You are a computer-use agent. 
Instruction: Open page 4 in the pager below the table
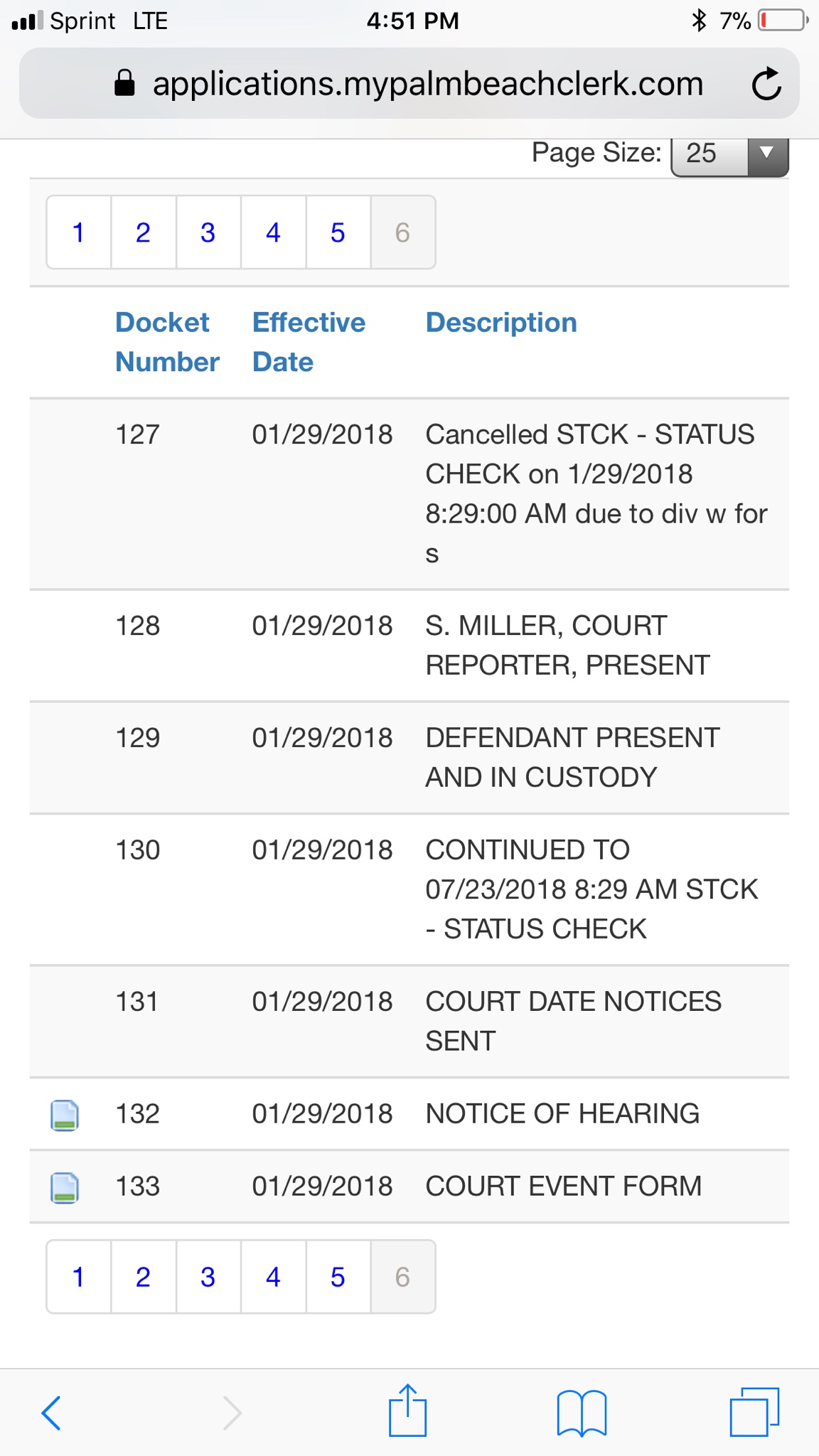tap(273, 1277)
